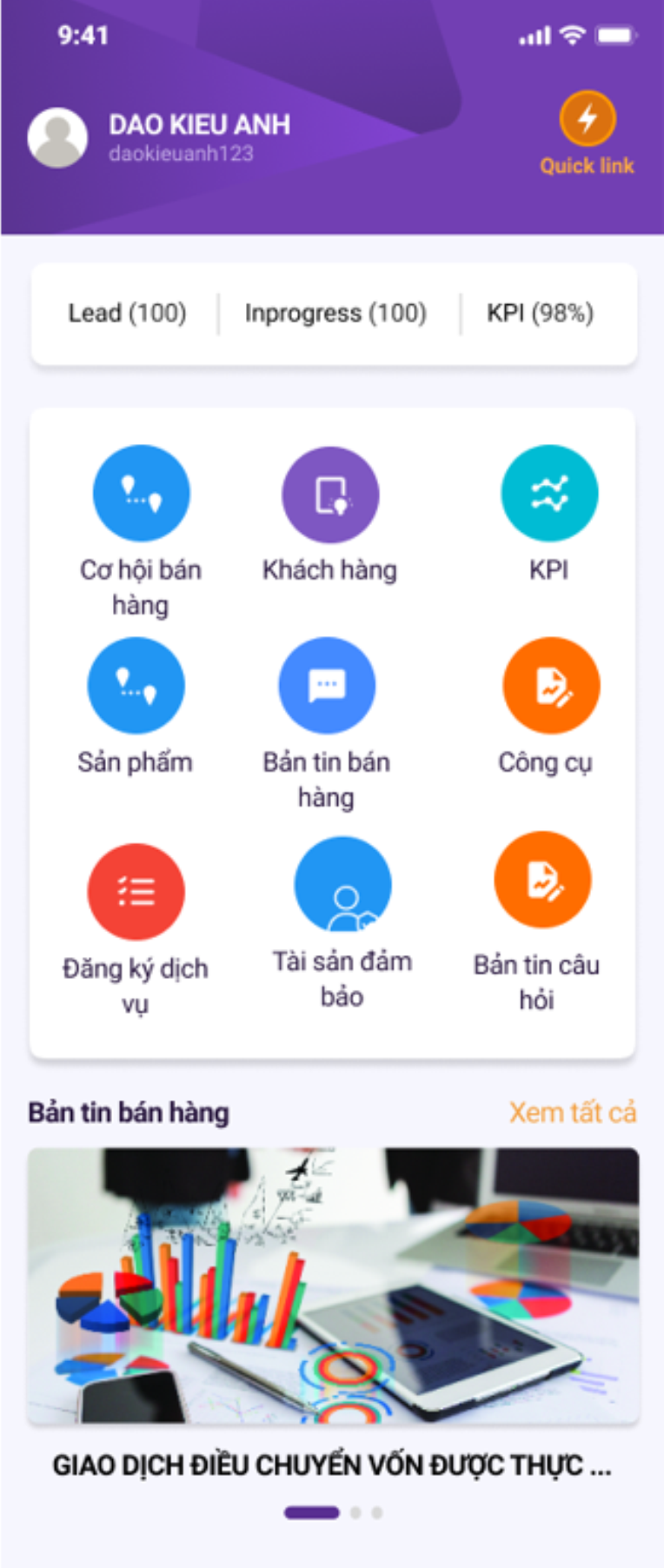The height and width of the screenshot is (1568, 664).
Task: Launch Công cụ tools
Action: 551,686
